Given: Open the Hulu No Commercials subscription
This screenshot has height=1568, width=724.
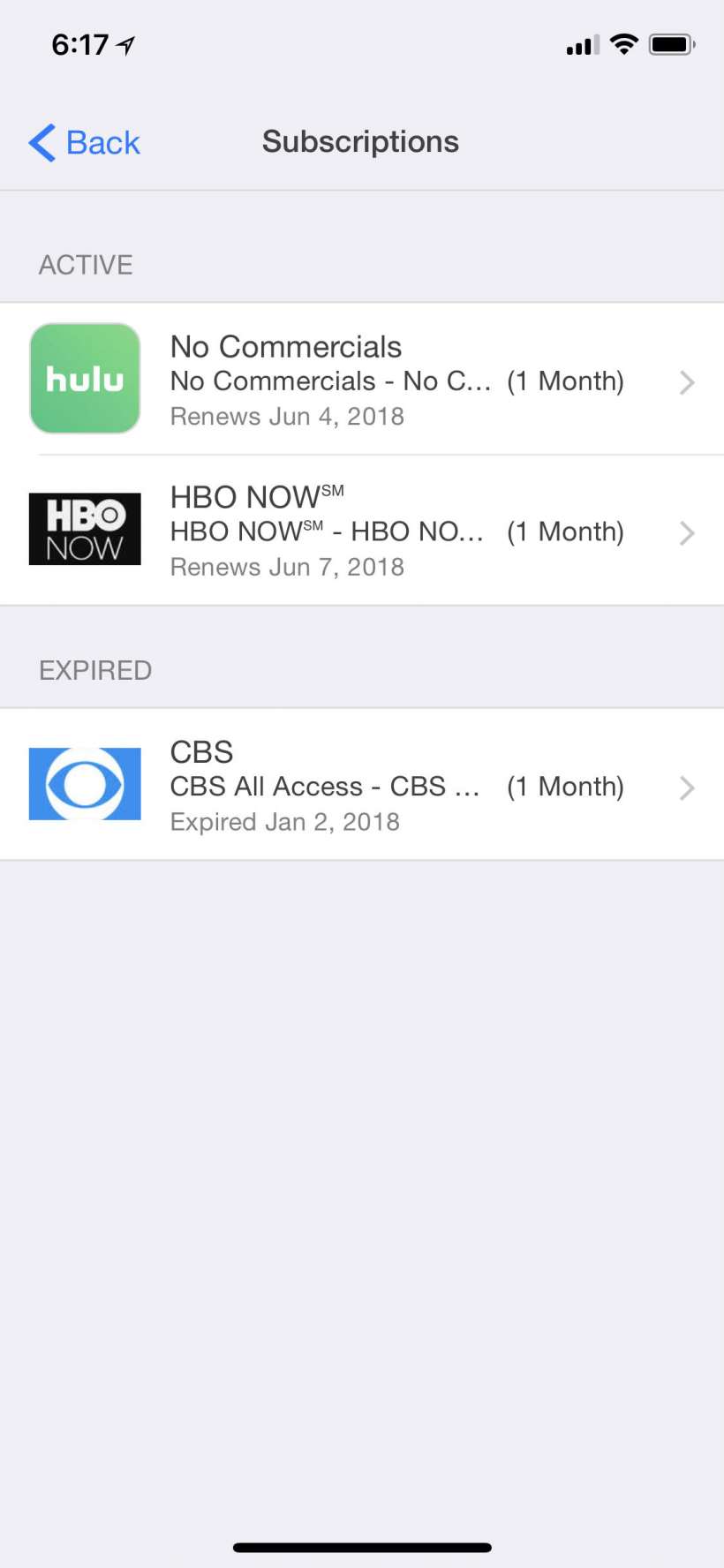Looking at the screenshot, I should [362, 380].
